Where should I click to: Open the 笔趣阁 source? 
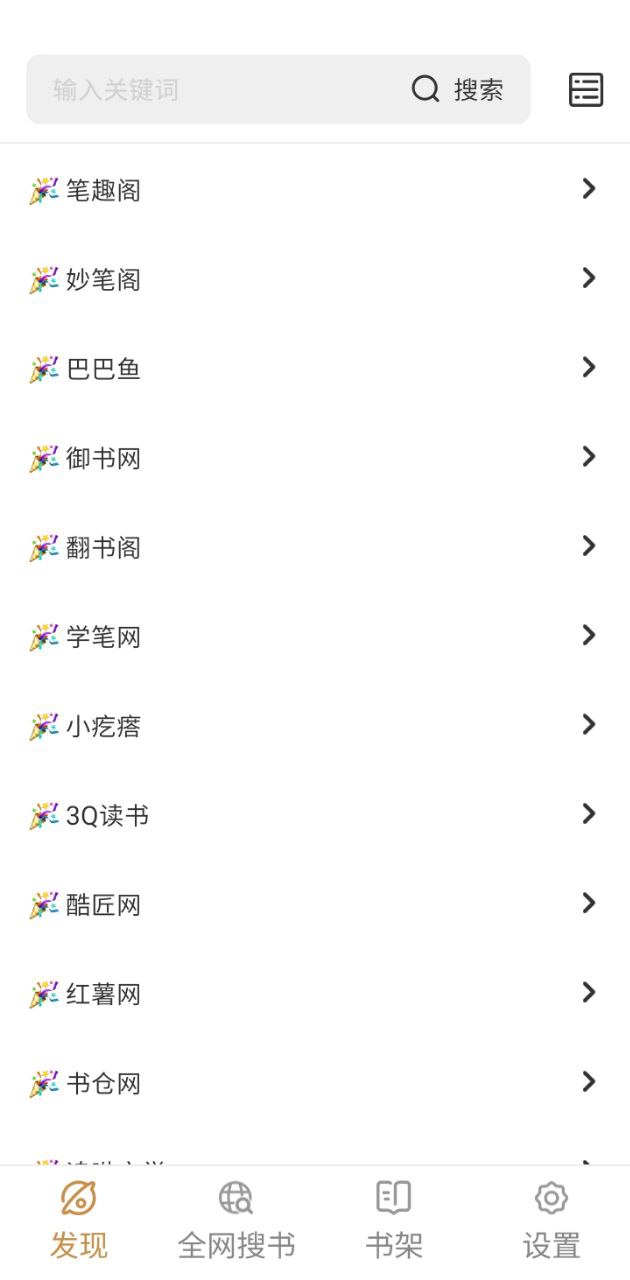[315, 189]
